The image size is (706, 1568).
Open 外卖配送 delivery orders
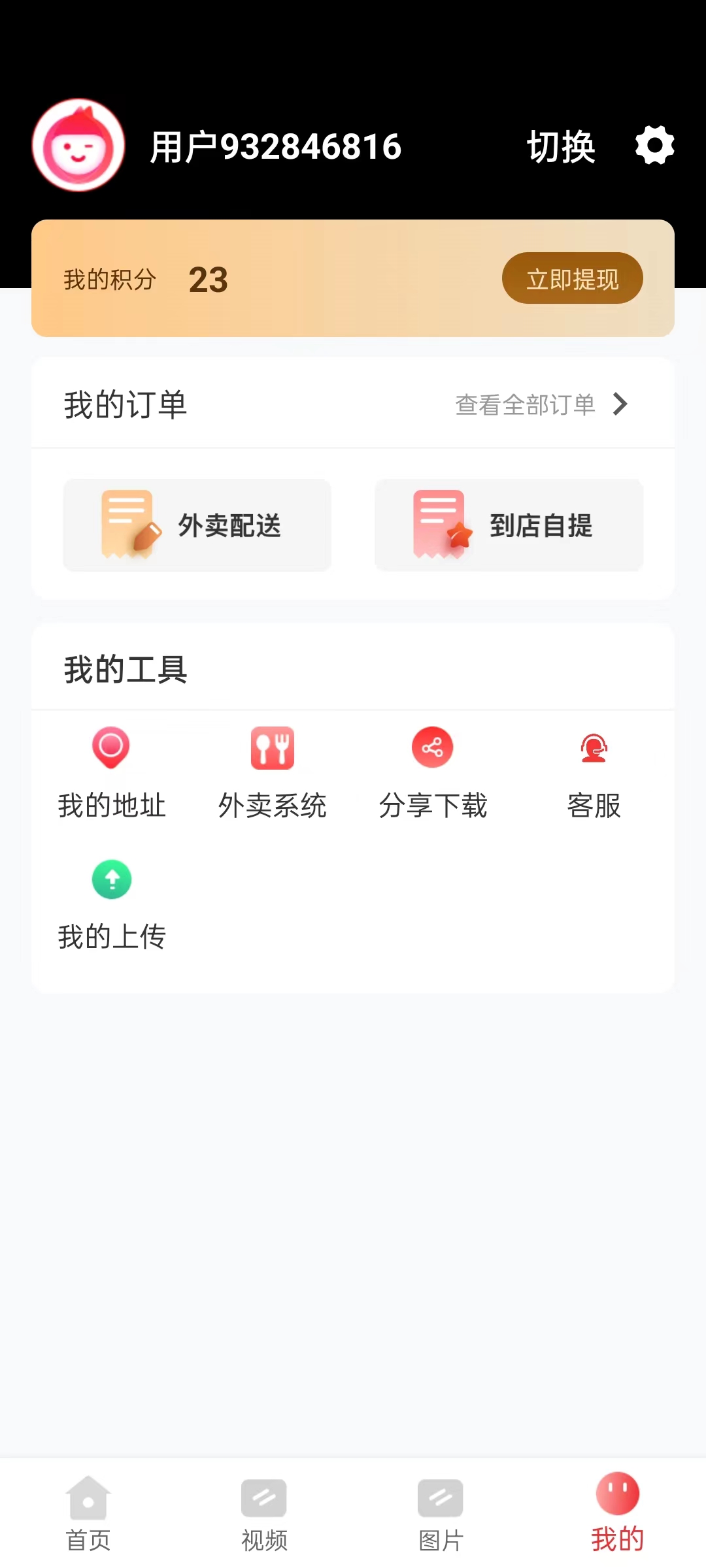click(197, 525)
